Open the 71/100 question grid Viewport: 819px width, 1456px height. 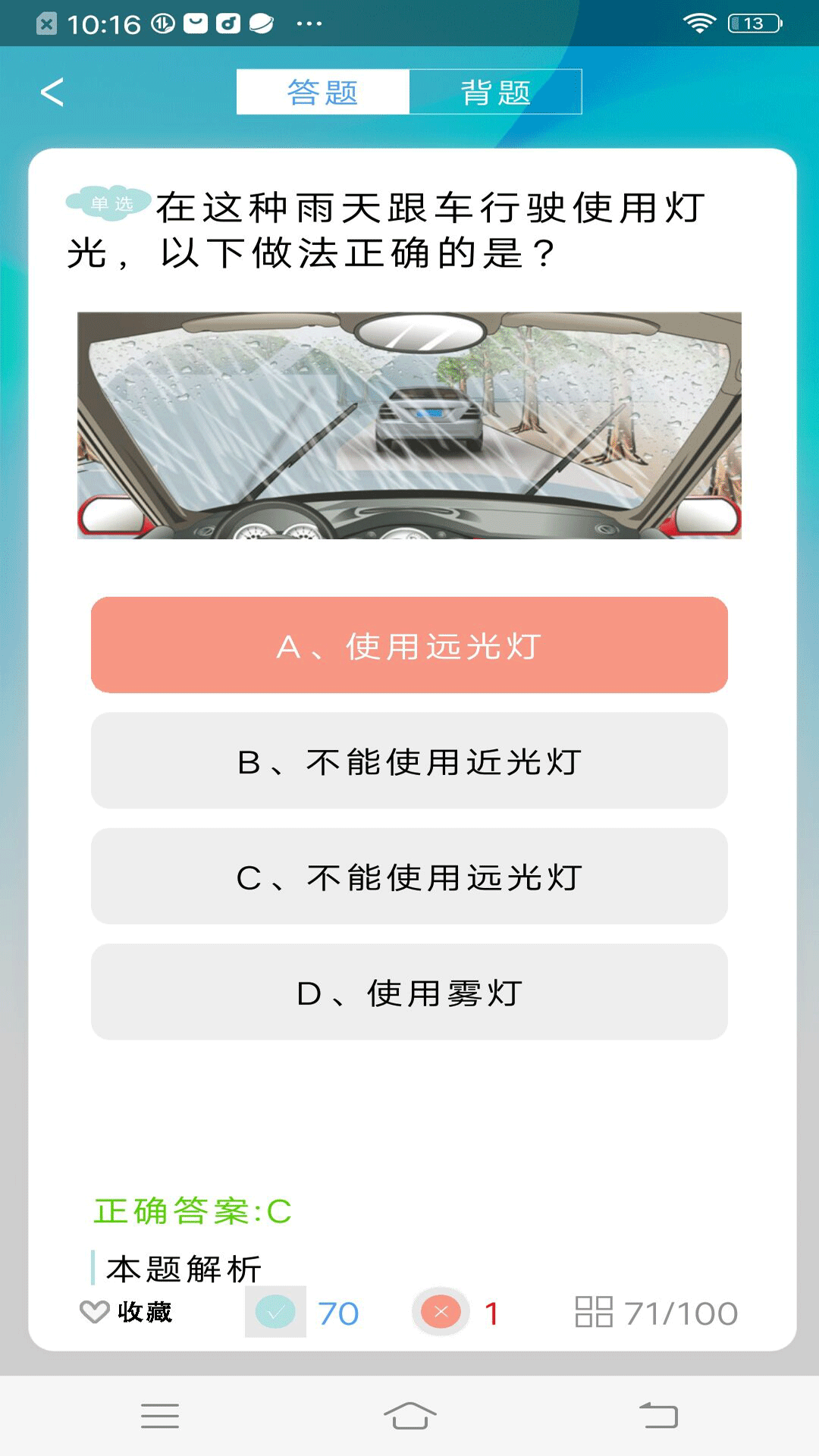point(656,1313)
